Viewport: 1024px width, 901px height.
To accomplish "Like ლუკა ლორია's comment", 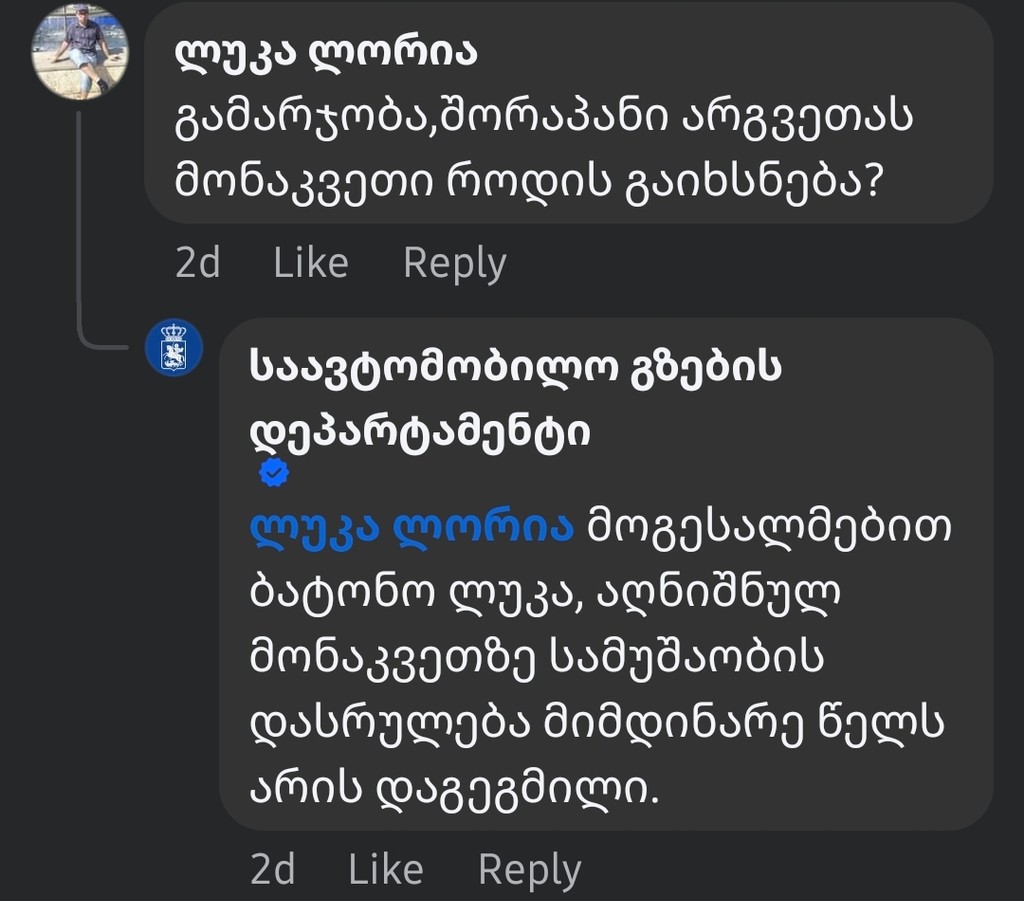I will 311,263.
